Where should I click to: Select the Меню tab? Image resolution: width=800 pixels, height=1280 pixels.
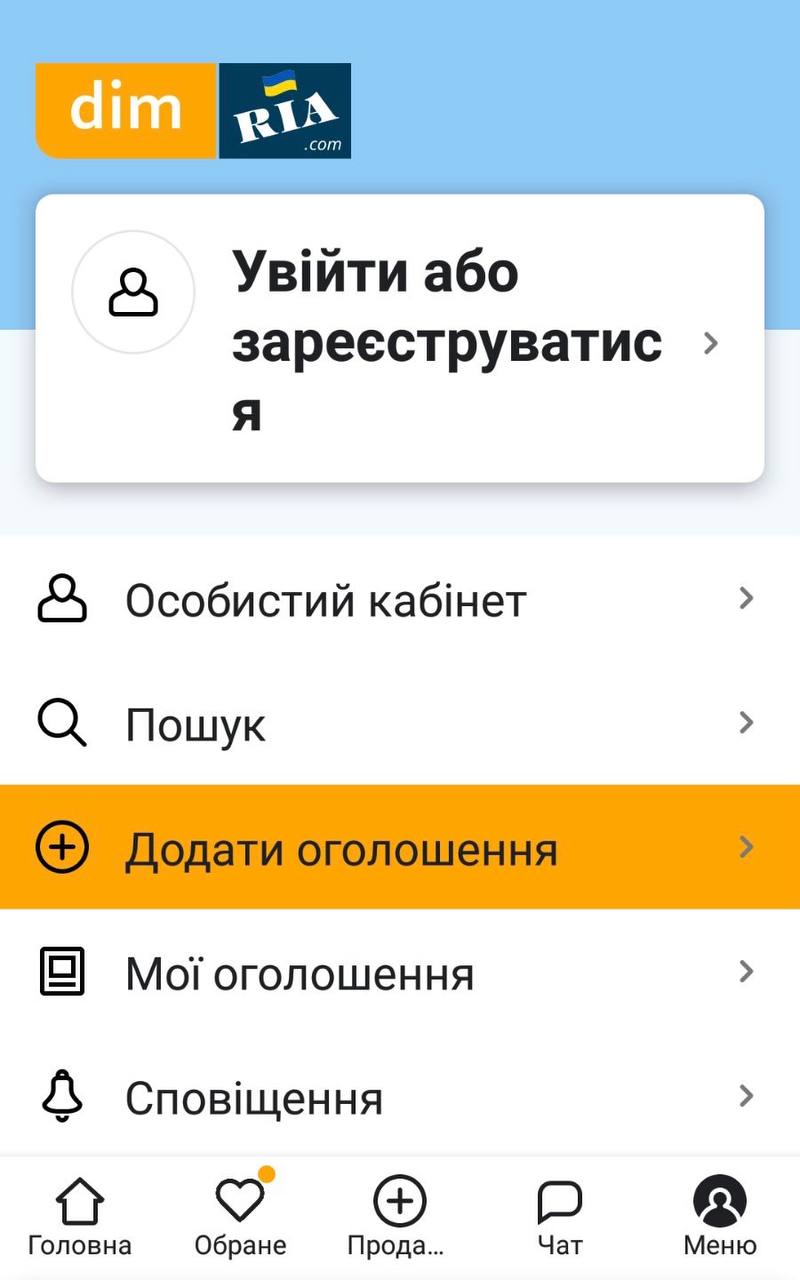720,1217
